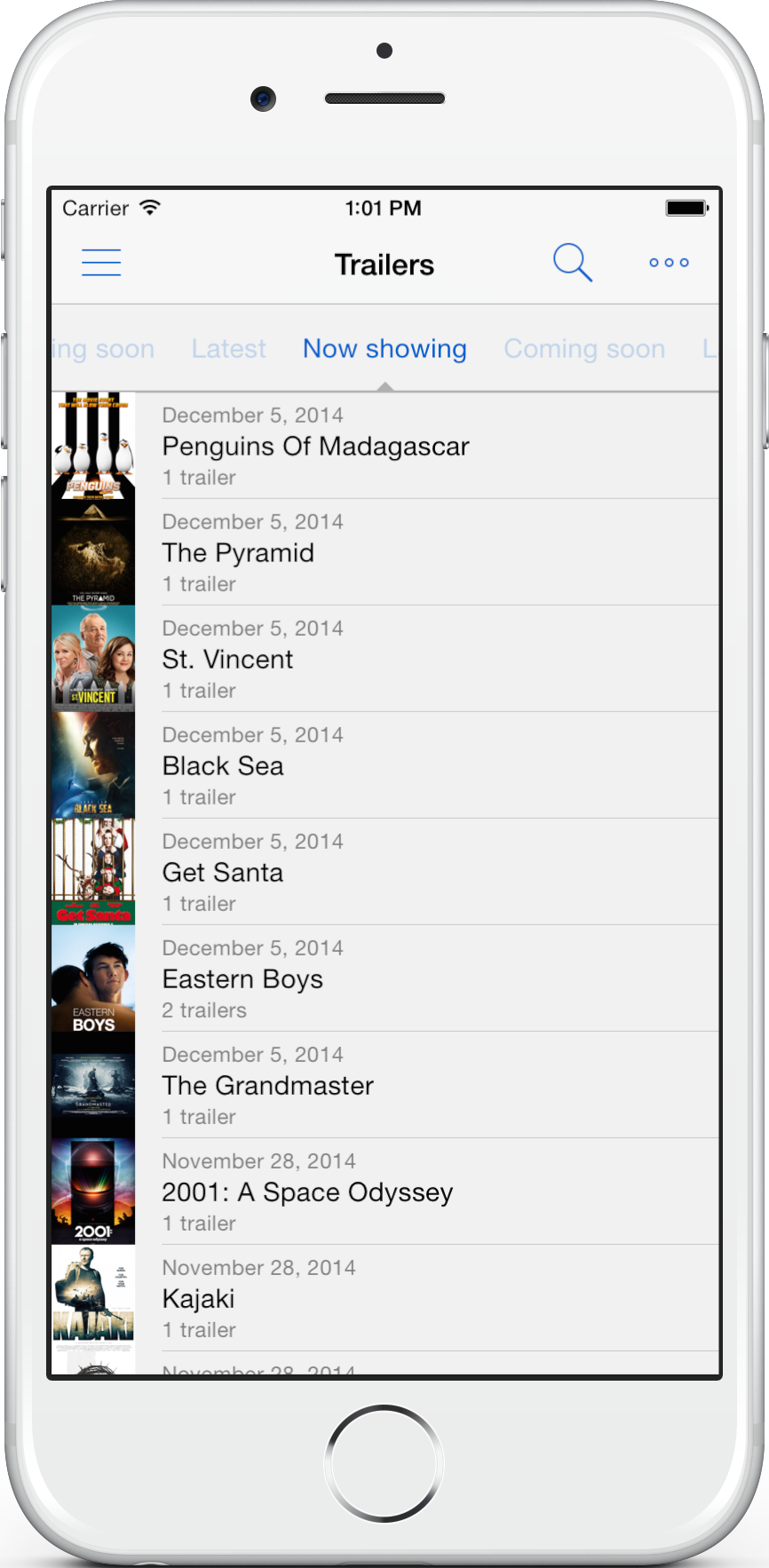Tap the search magnifier icon

point(572,263)
